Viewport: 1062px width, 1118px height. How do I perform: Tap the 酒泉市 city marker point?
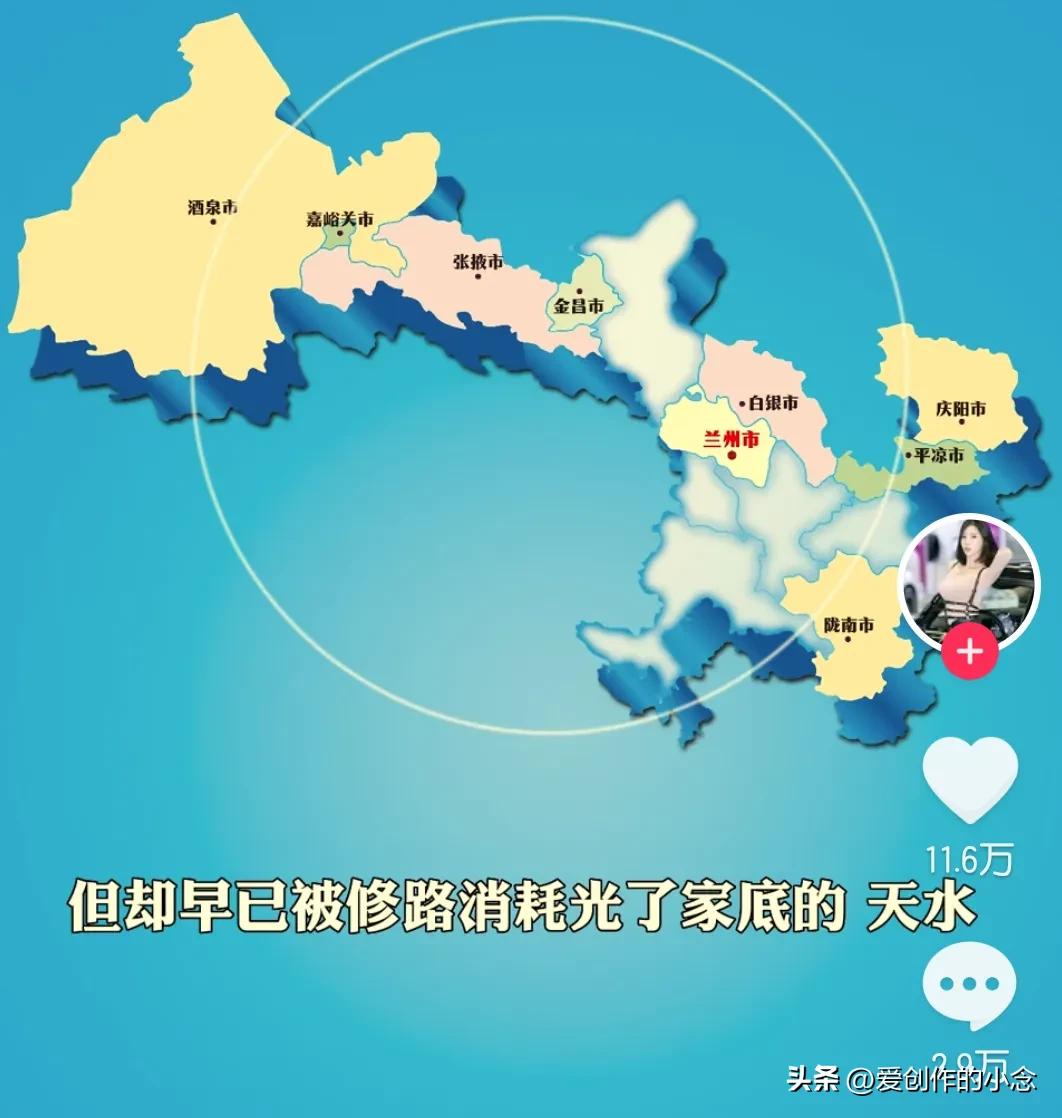click(213, 222)
